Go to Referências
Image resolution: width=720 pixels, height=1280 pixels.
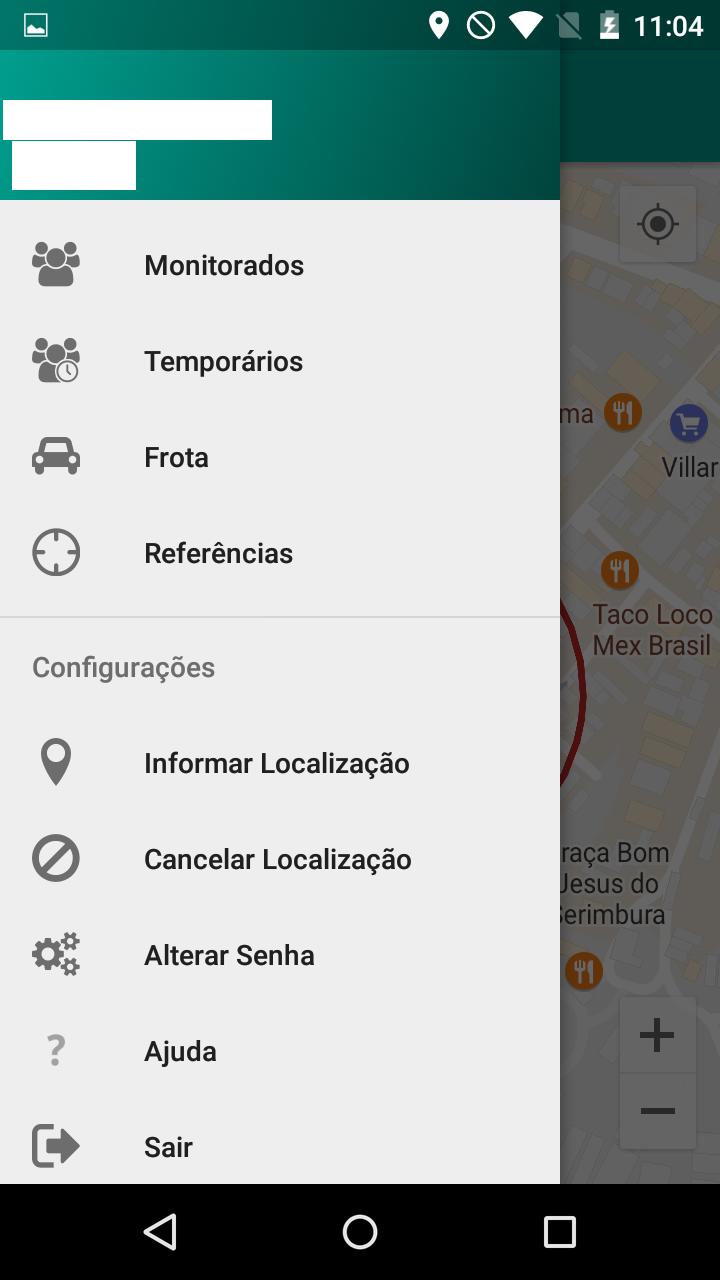click(x=280, y=553)
